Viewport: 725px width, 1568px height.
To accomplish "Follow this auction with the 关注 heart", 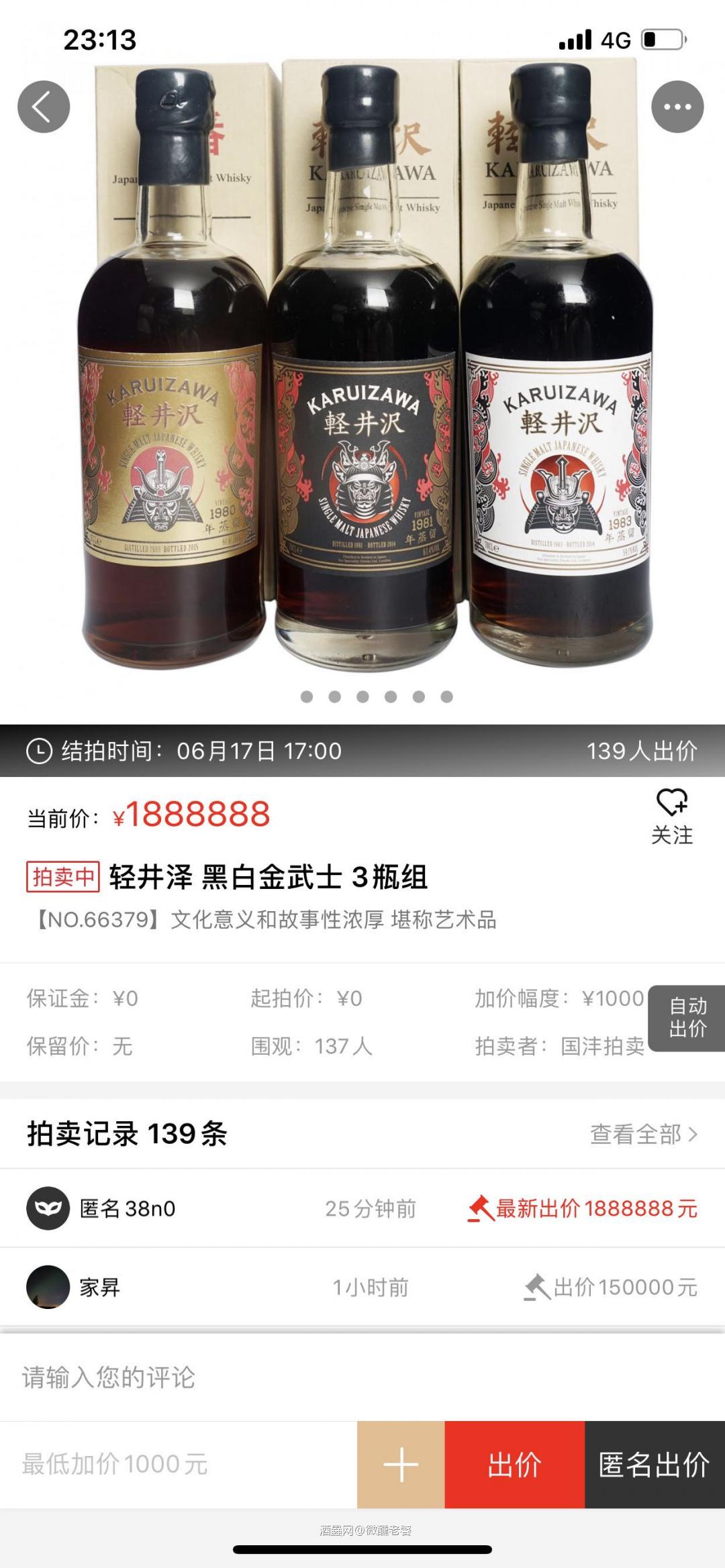I will 672,816.
